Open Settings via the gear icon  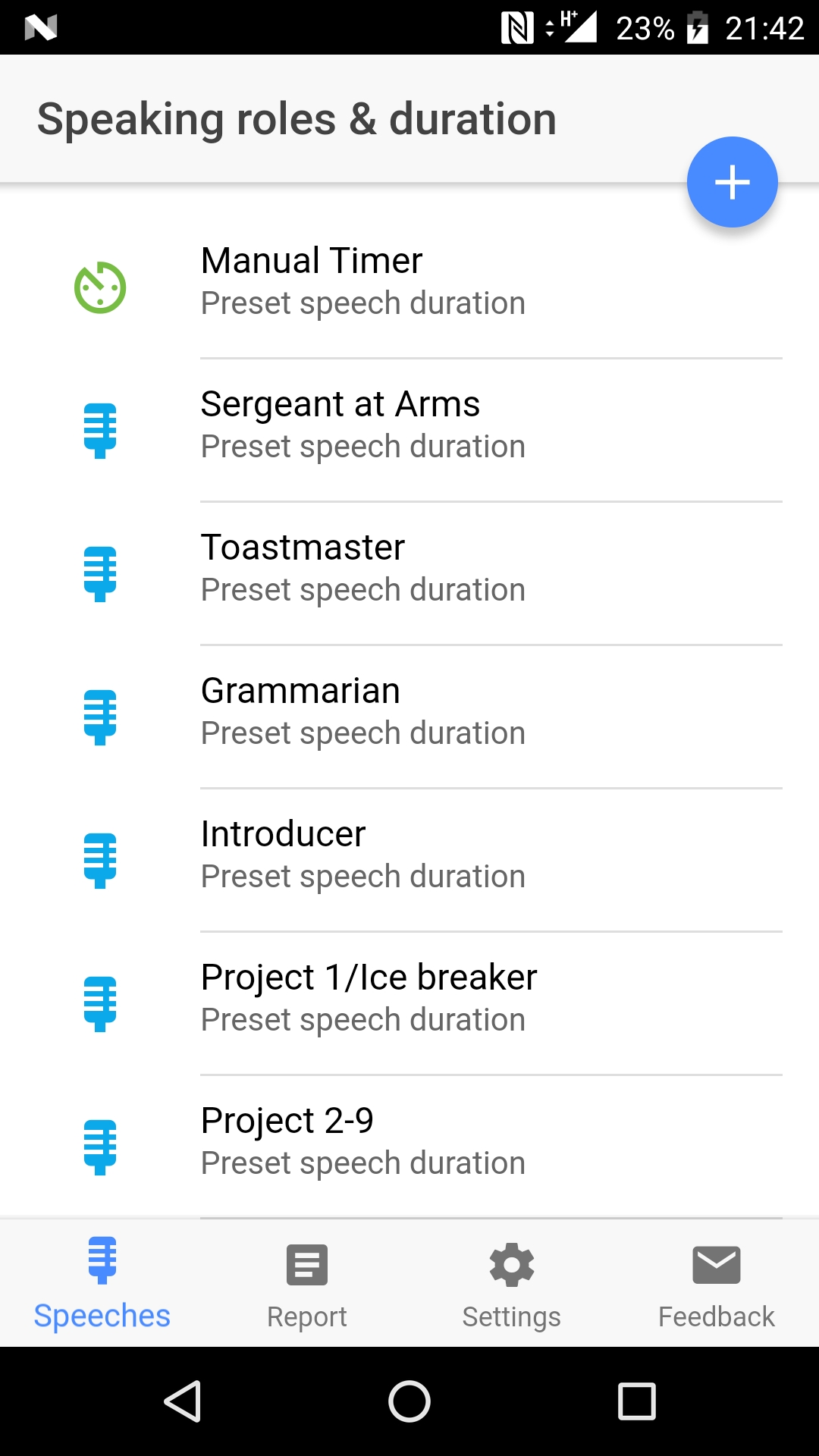tap(511, 1283)
